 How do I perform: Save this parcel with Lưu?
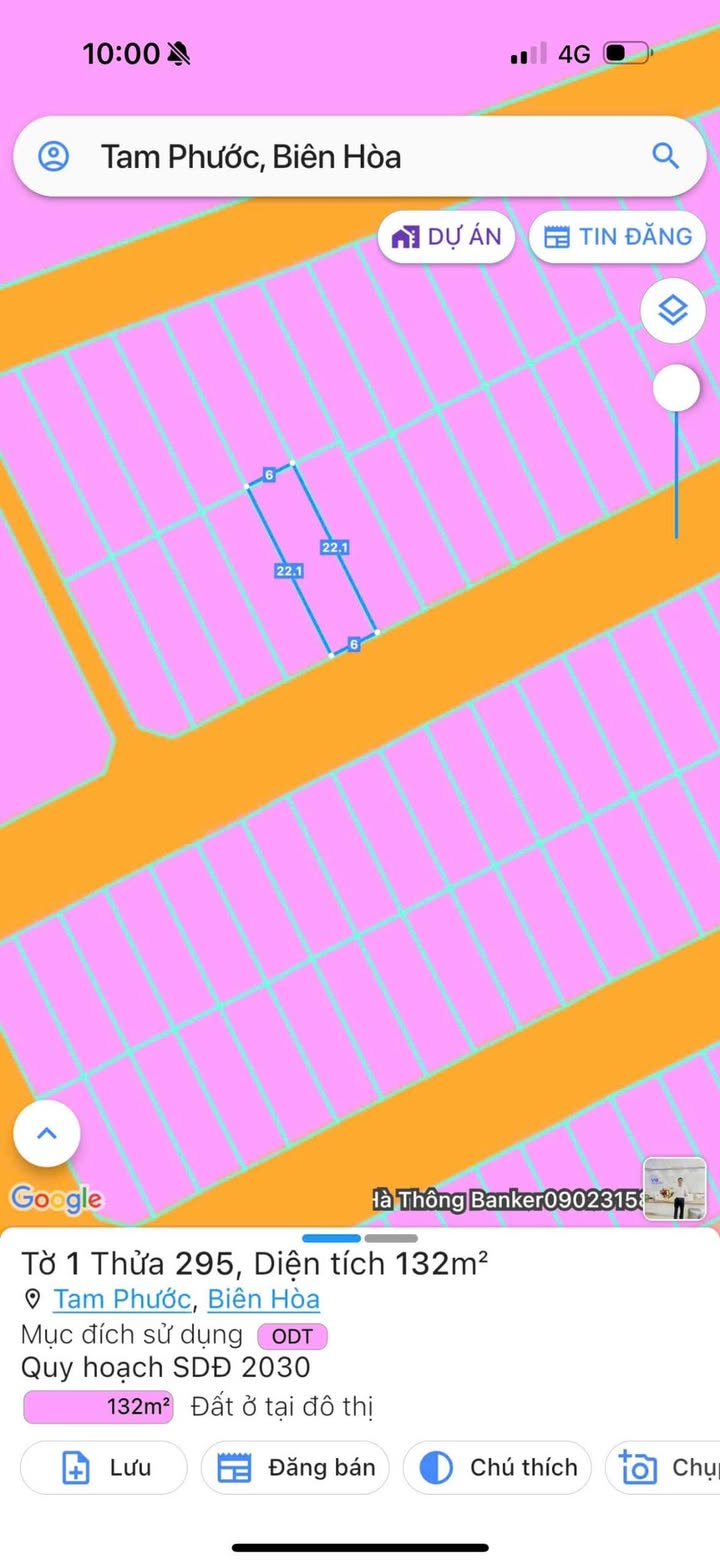tap(104, 1468)
